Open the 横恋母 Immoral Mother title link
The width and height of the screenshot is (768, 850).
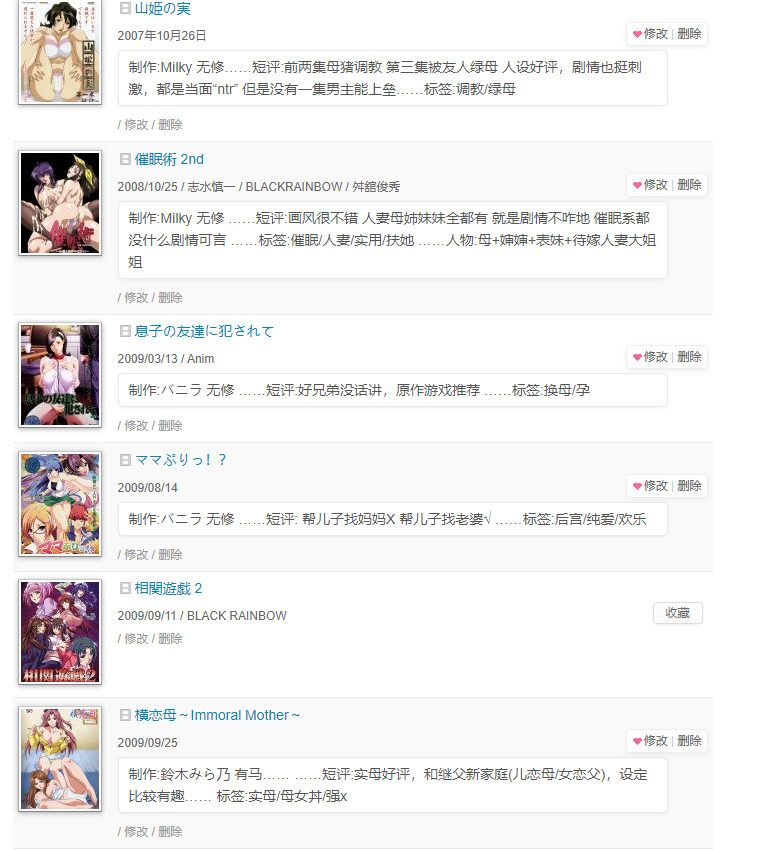pyautogui.click(x=217, y=715)
